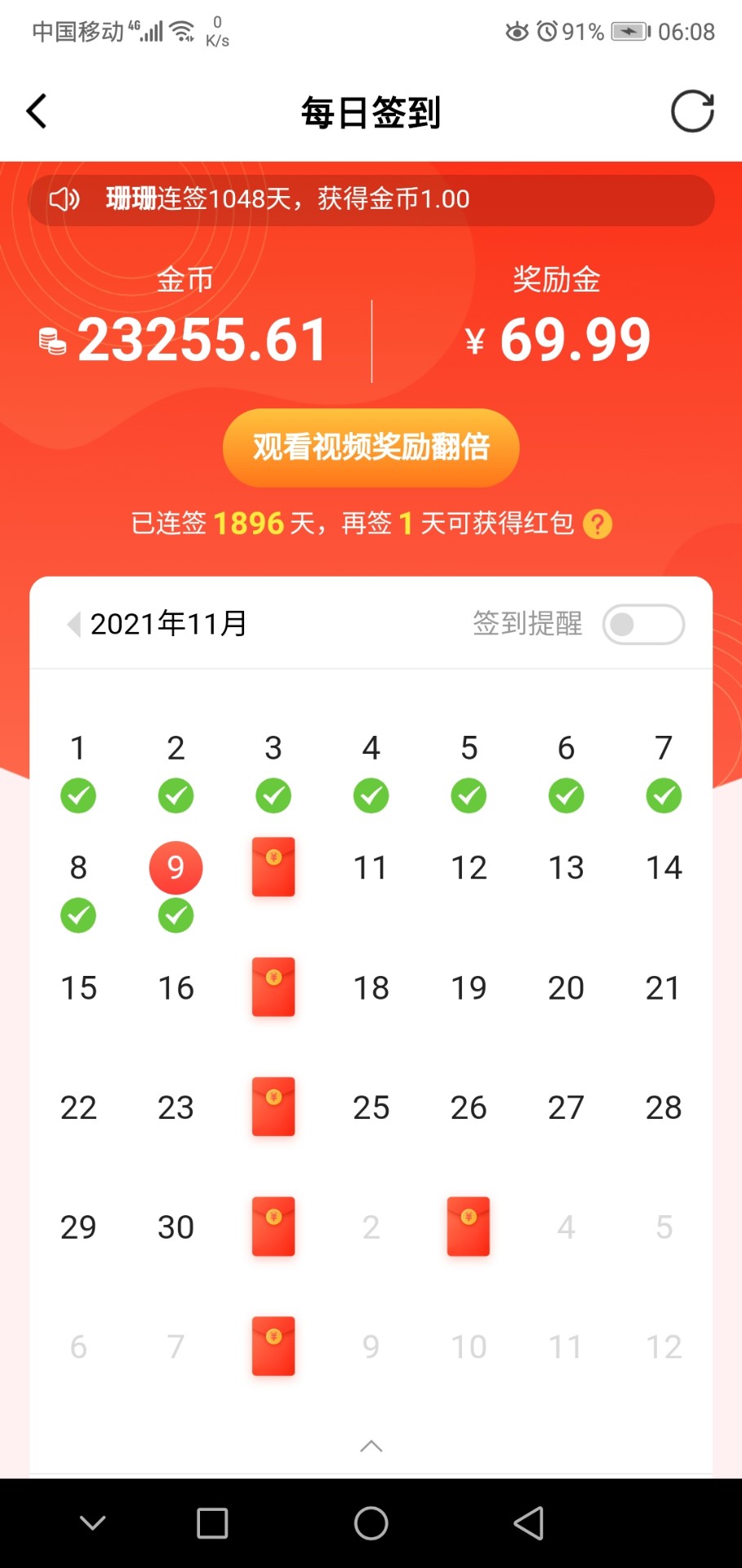This screenshot has height=1568, width=742.
Task: Open the red packet help question mark
Action: pyautogui.click(x=598, y=523)
